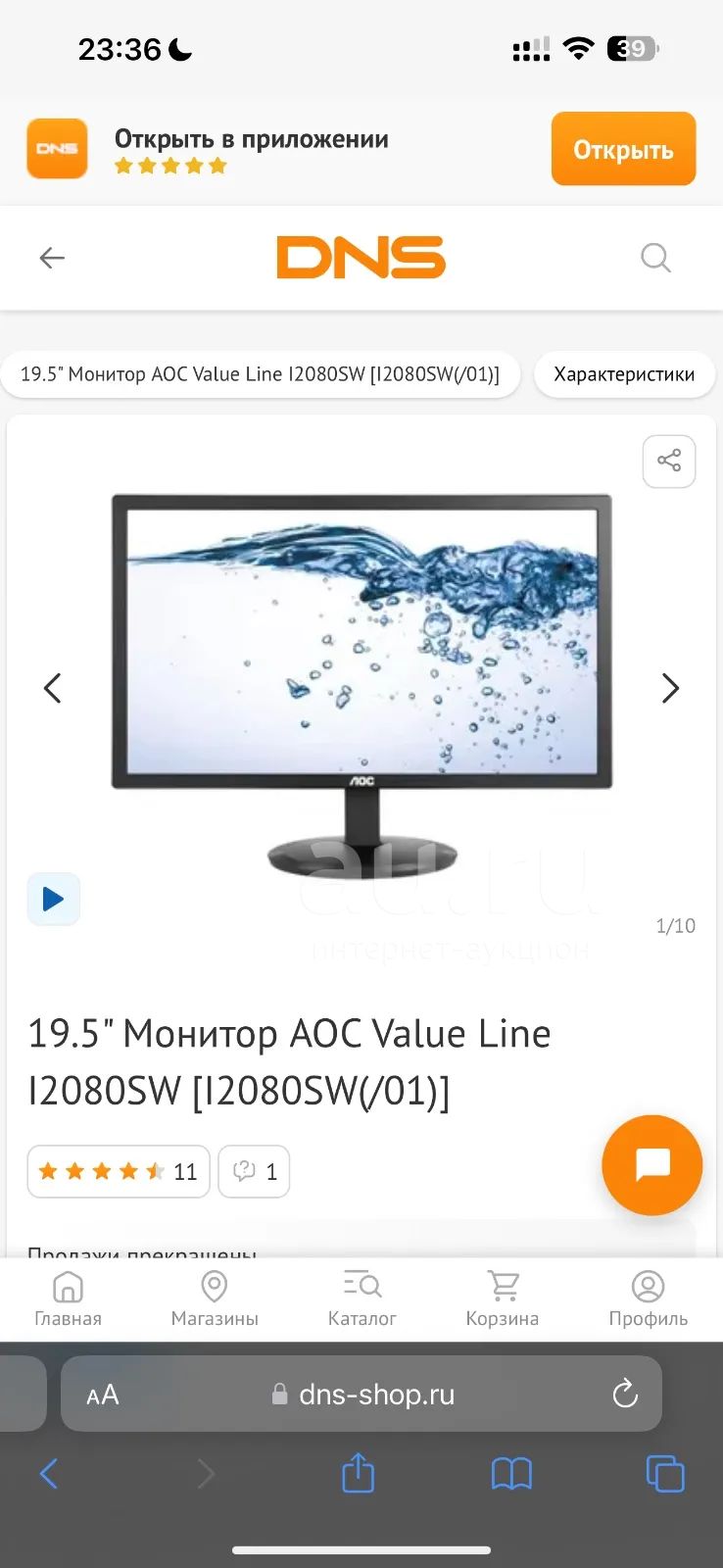Viewport: 723px width, 1568px height.
Task: Select the Характеристики chip
Action: click(x=624, y=374)
